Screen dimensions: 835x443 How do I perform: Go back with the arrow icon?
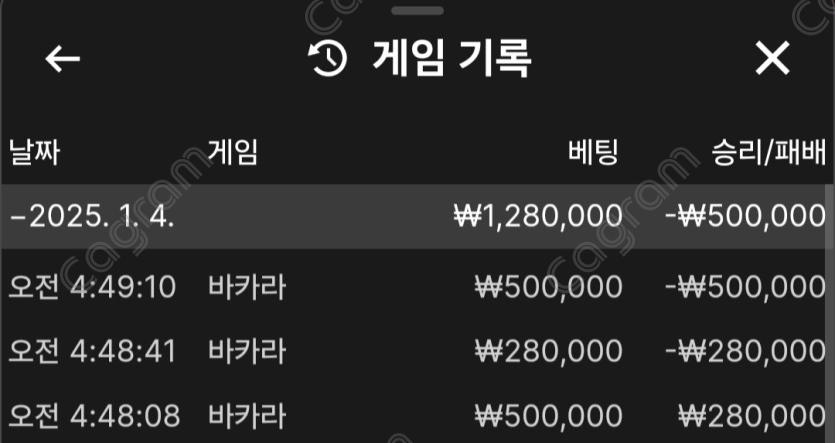pos(62,59)
